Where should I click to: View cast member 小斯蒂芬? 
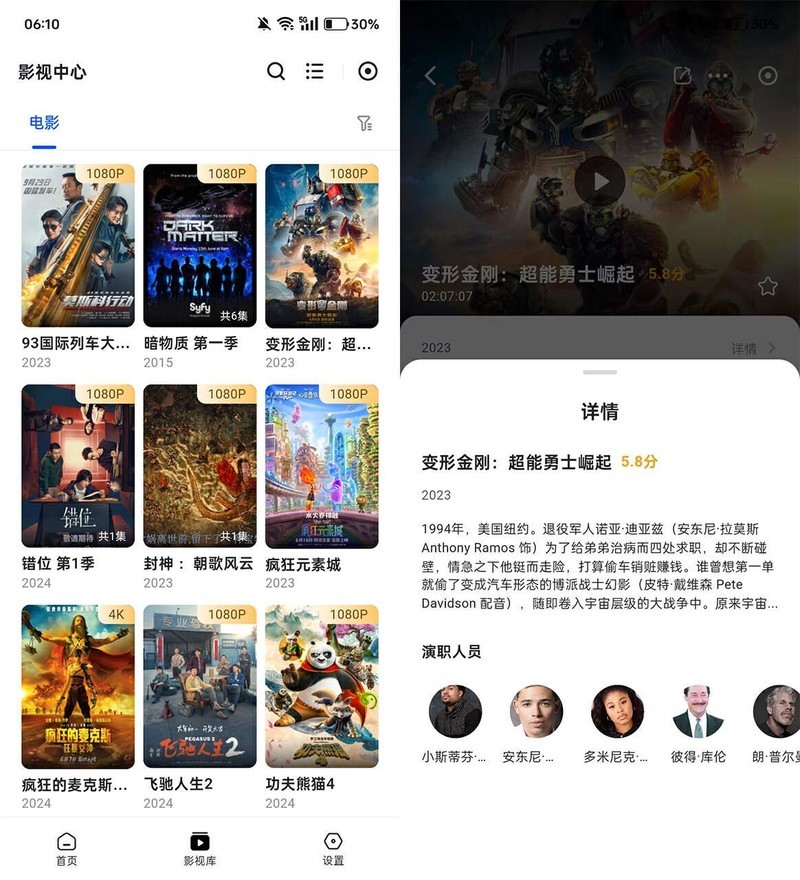(455, 712)
